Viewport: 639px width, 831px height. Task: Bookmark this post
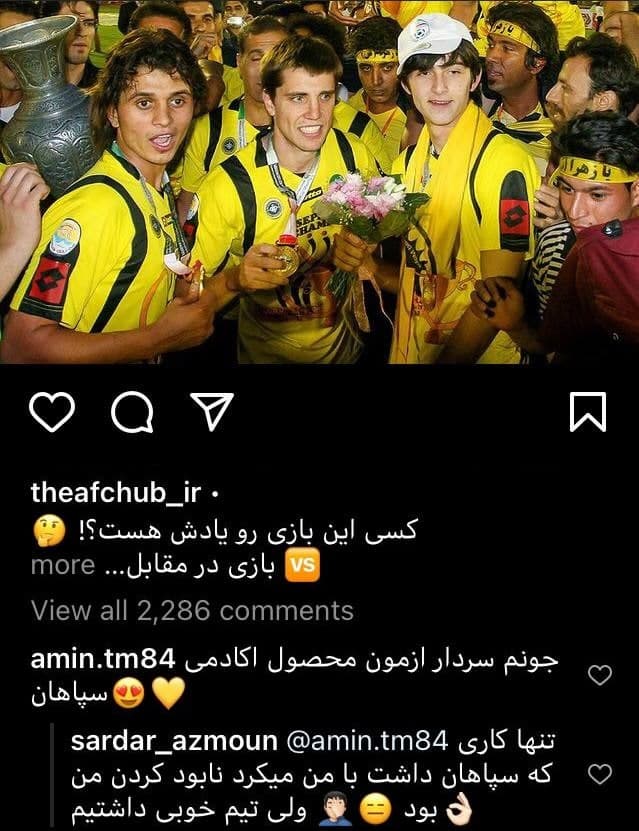(587, 411)
